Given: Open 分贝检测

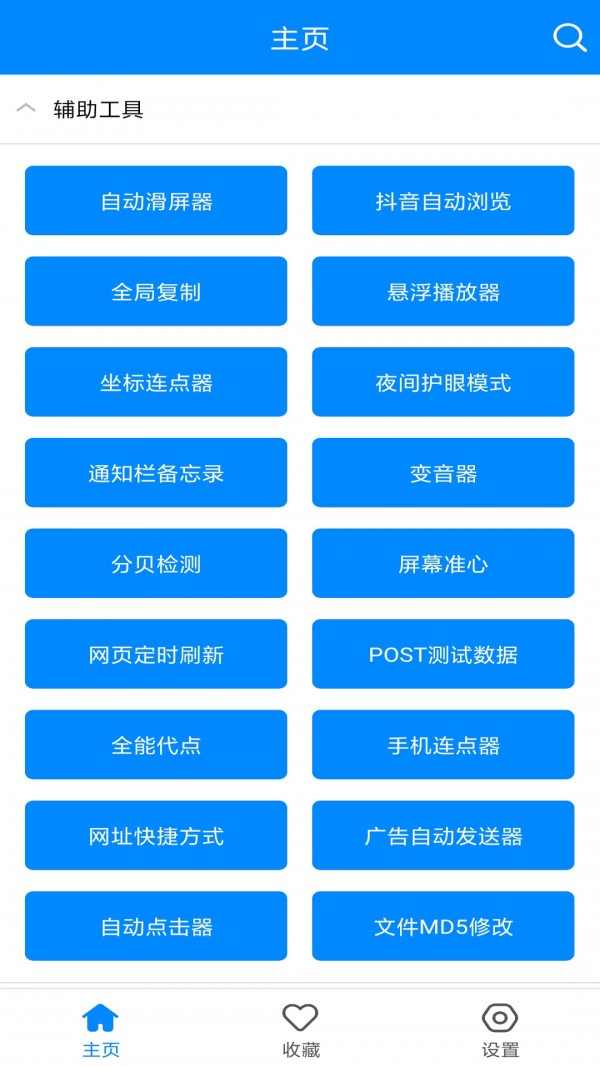Looking at the screenshot, I should pyautogui.click(x=156, y=564).
